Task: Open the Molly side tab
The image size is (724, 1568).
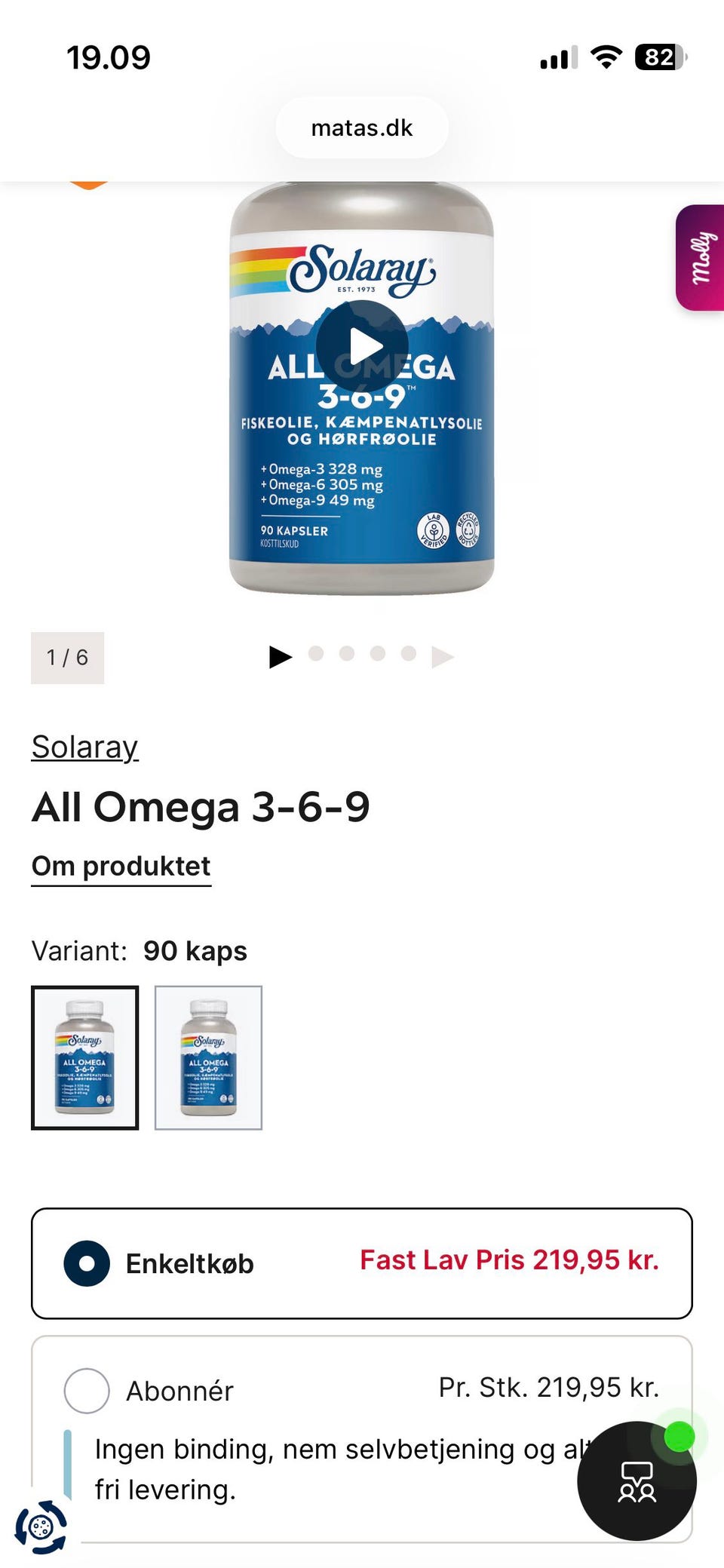Action: [x=700, y=258]
